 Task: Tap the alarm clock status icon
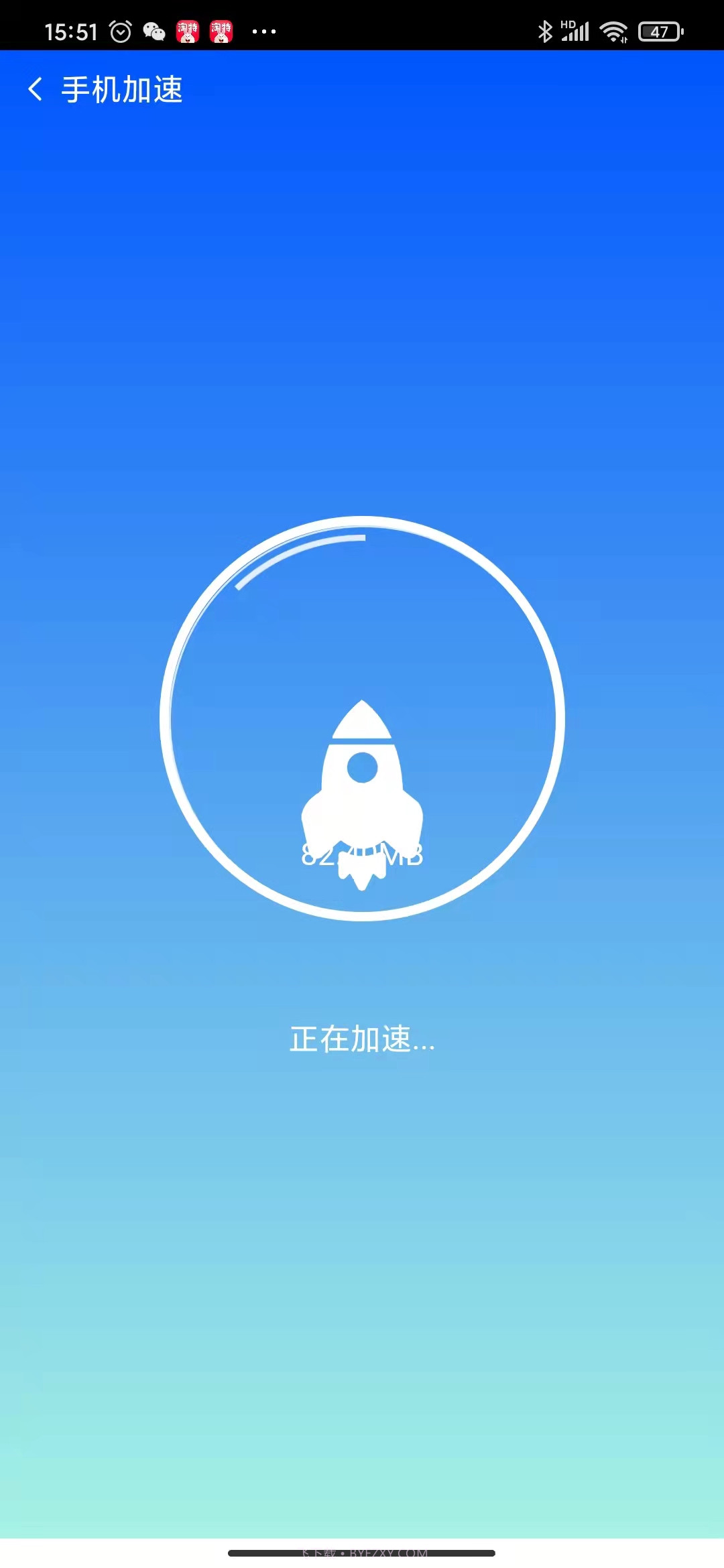click(121, 31)
